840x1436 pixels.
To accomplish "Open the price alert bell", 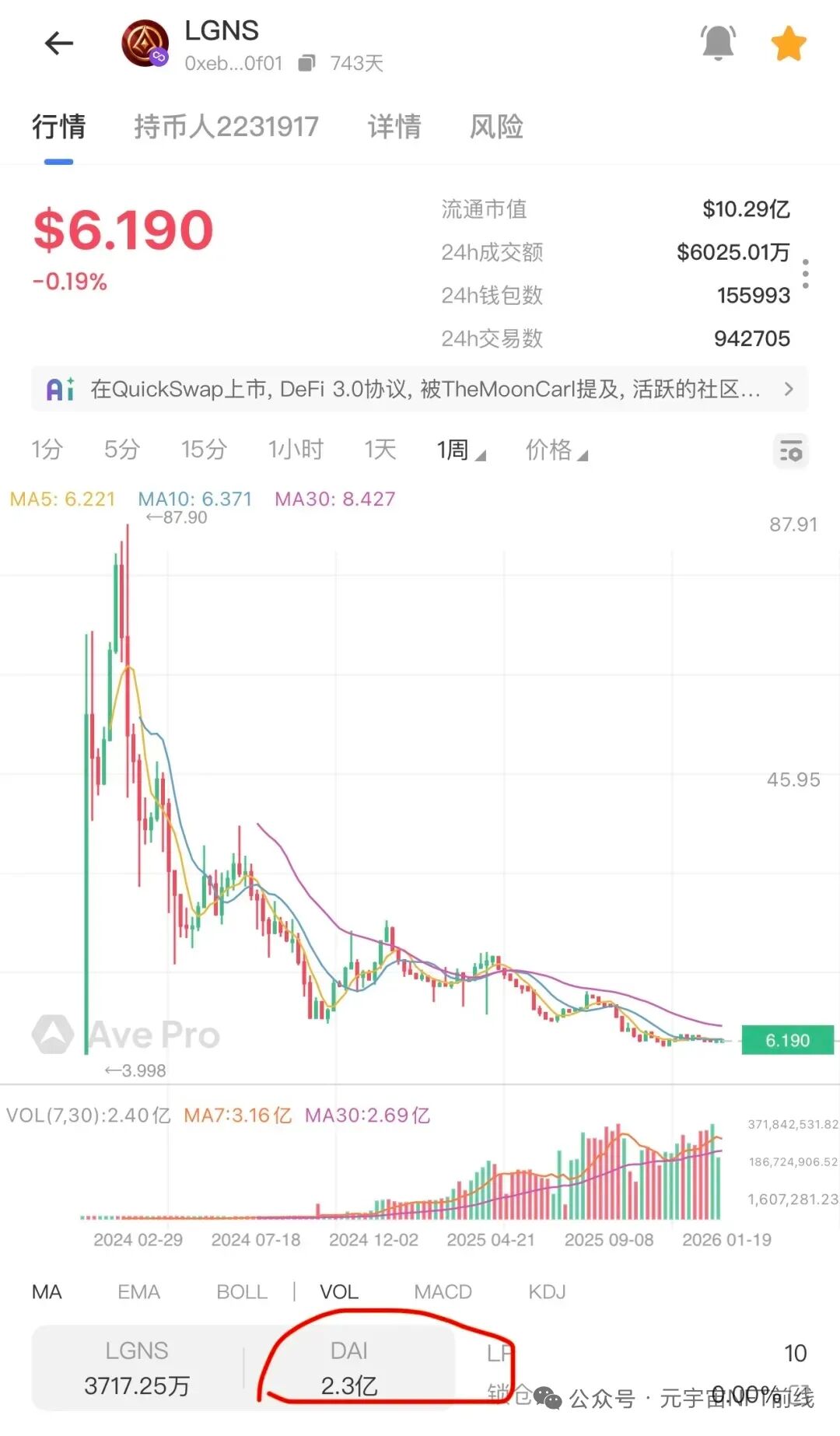I will point(718,43).
